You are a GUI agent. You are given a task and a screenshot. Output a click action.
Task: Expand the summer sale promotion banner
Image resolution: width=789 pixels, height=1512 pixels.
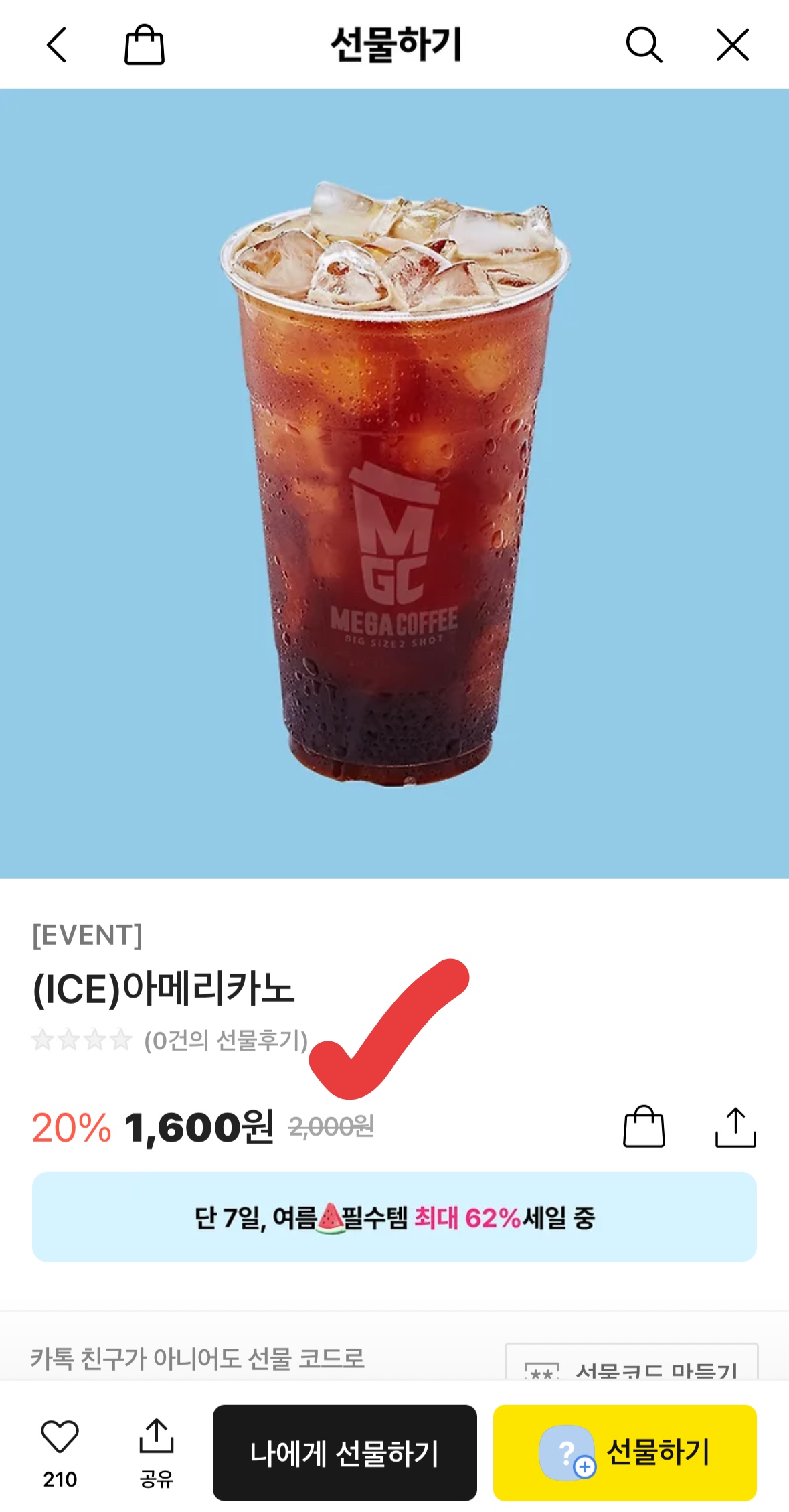(x=394, y=1217)
